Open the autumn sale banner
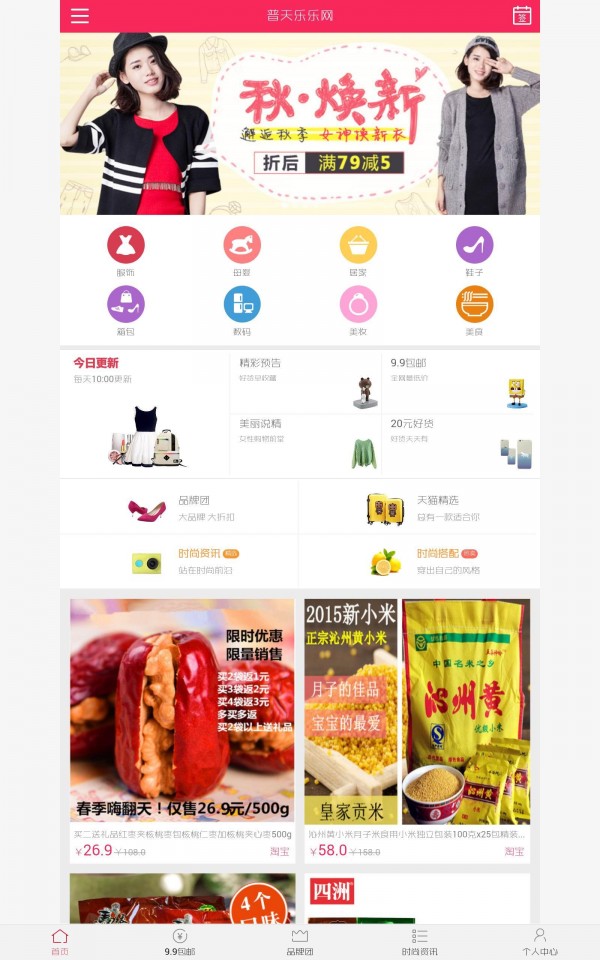This screenshot has width=600, height=960. coord(300,124)
